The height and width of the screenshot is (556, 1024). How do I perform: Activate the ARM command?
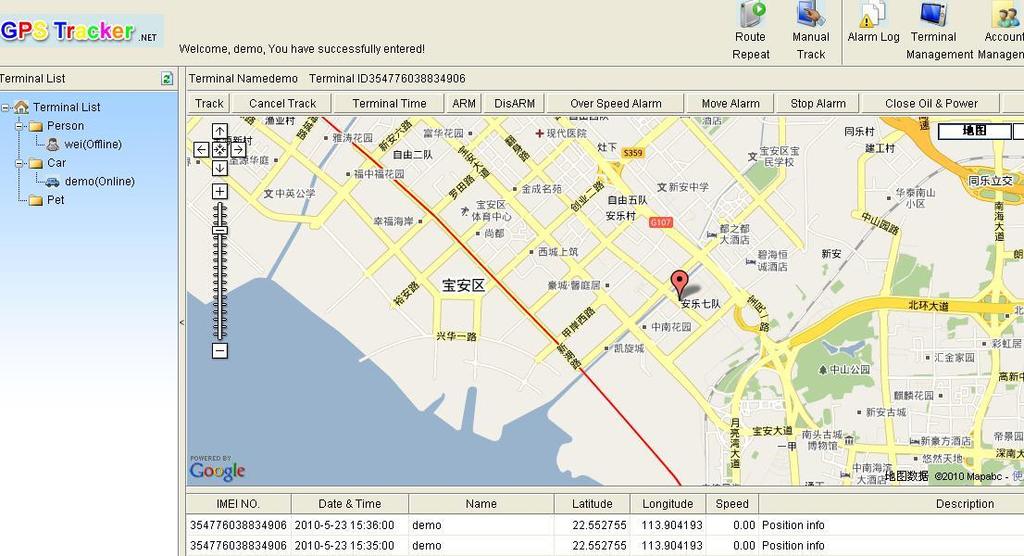pyautogui.click(x=464, y=103)
